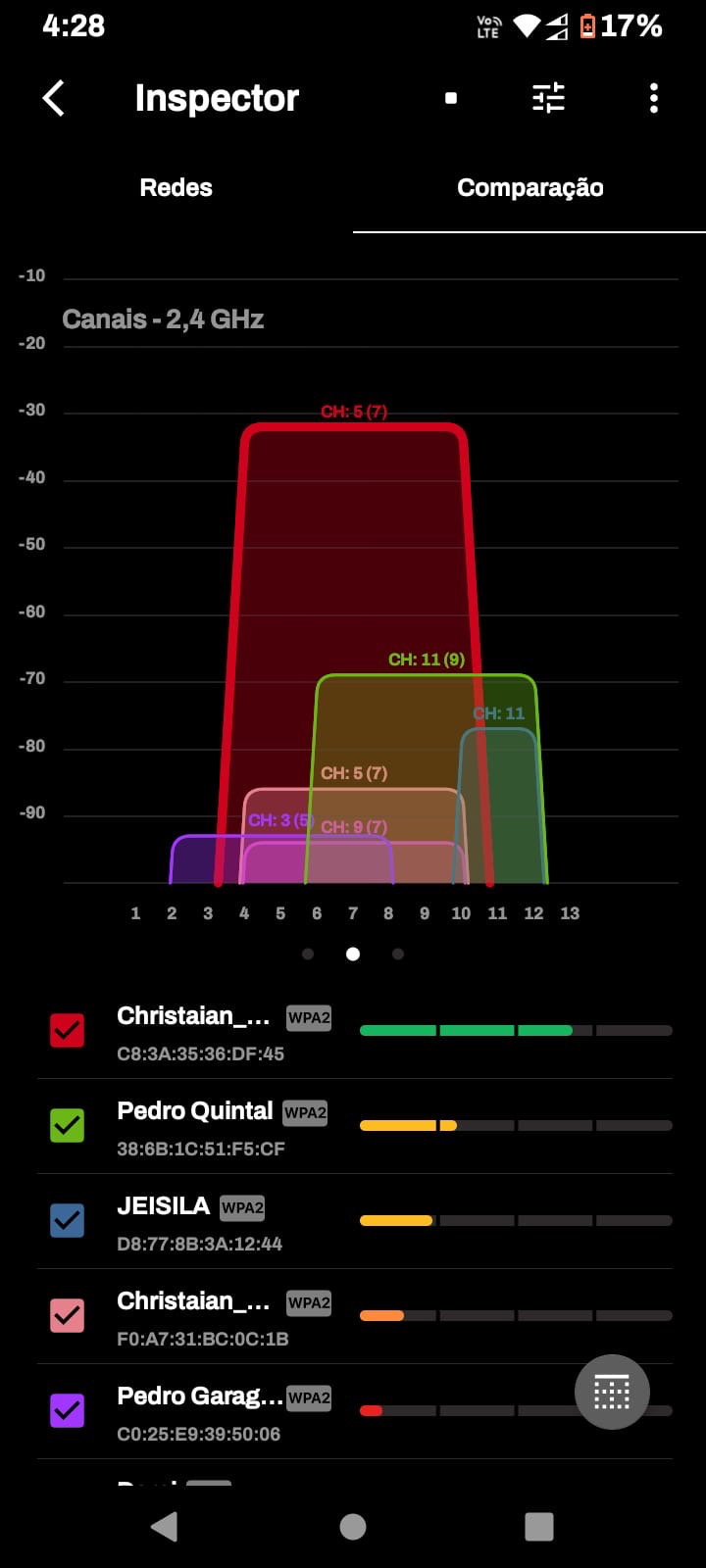The width and height of the screenshot is (706, 1568).
Task: Uncheck the red Christaian network C8:3A:35:36:DF:45
Action: [x=68, y=1030]
